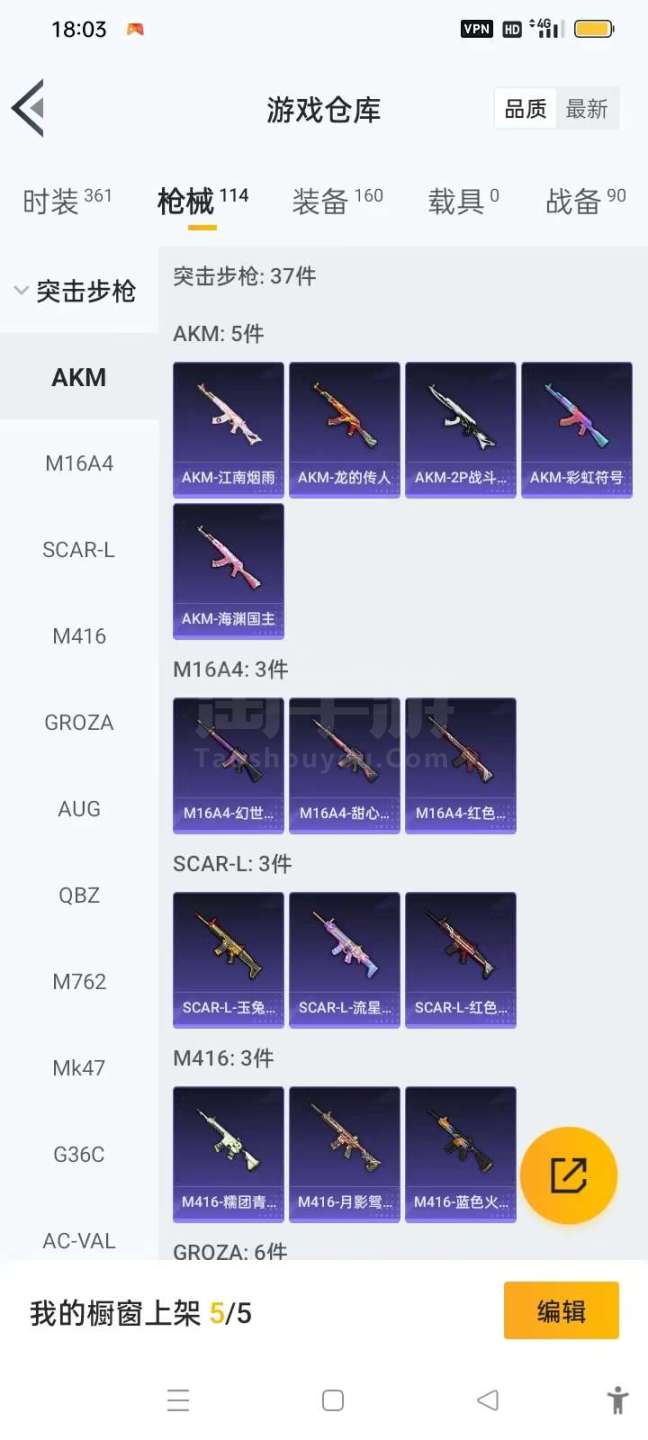Open the AKM-江南烟雨 skin card

[x=228, y=429]
